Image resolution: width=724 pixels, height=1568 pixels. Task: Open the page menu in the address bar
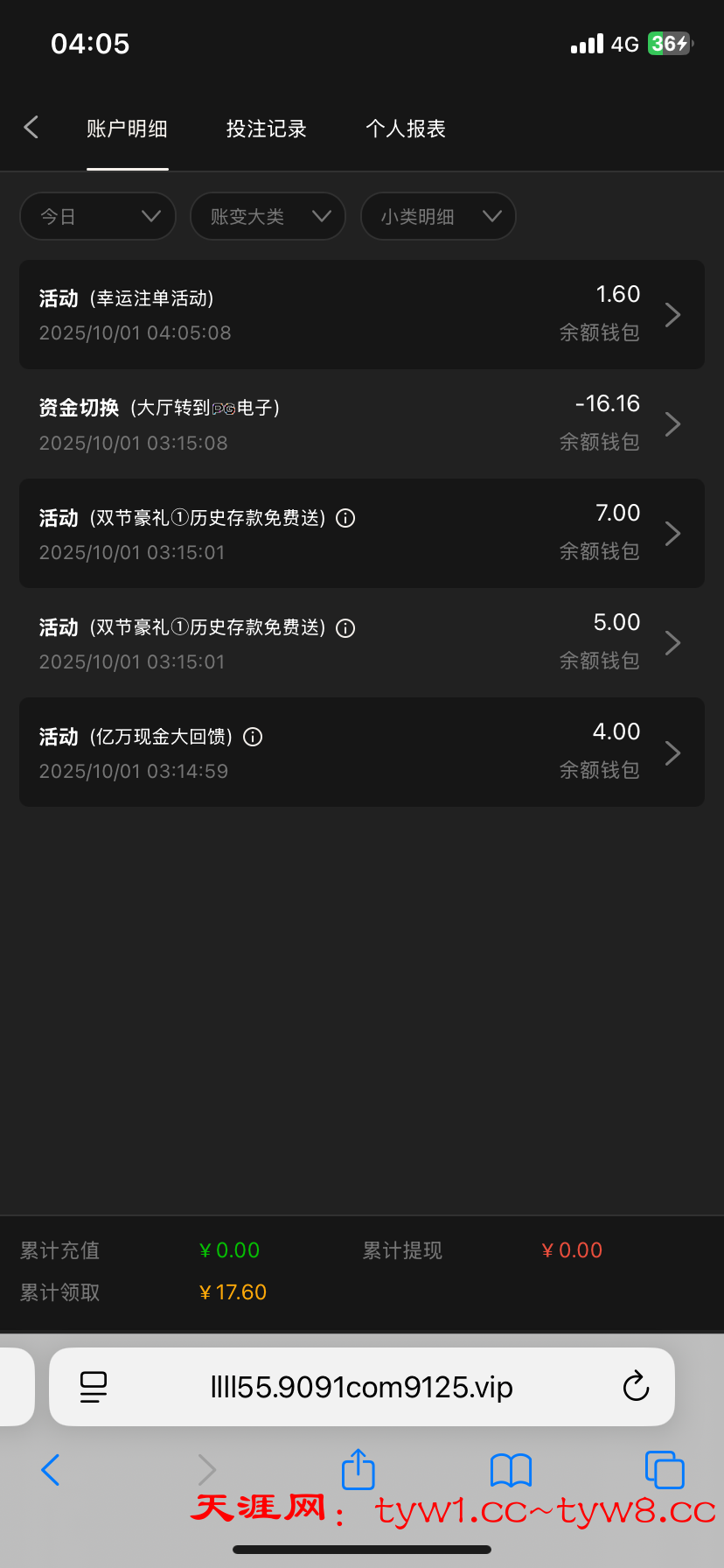(x=94, y=1387)
